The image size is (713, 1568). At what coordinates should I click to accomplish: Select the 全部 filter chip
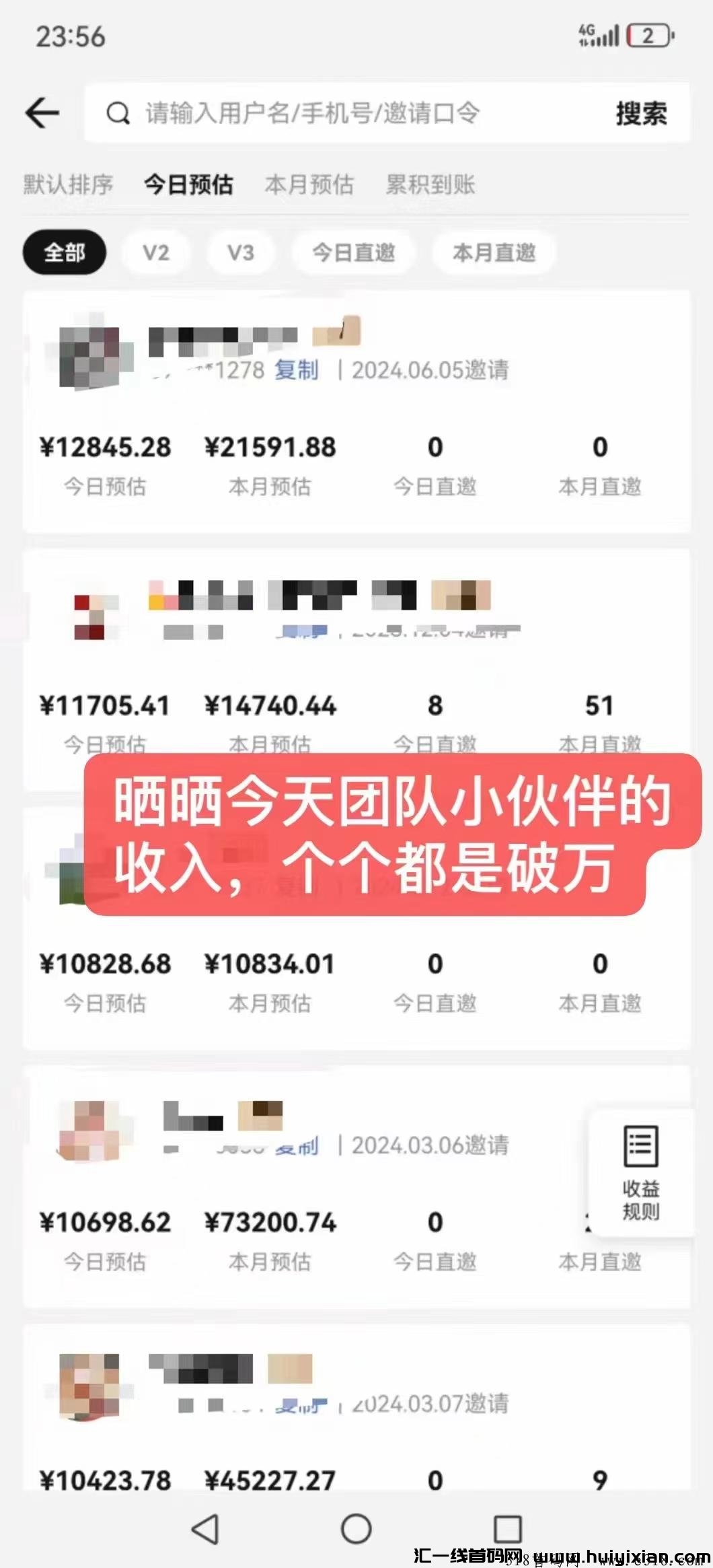tap(65, 252)
